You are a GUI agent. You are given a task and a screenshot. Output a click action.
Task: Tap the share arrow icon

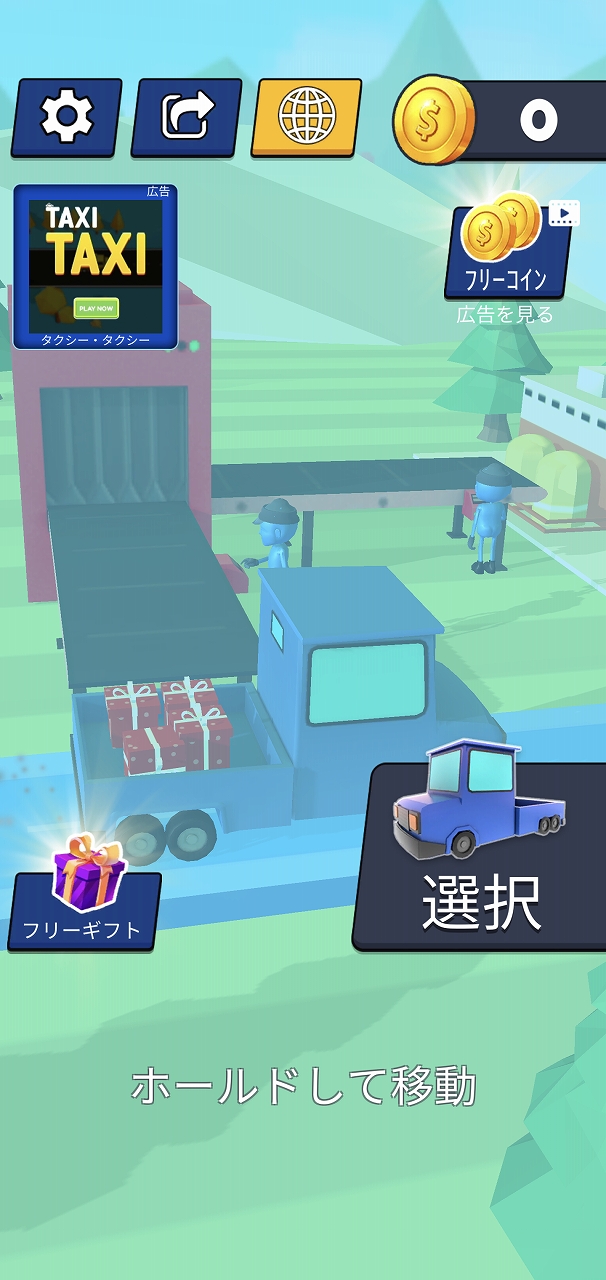coord(186,117)
